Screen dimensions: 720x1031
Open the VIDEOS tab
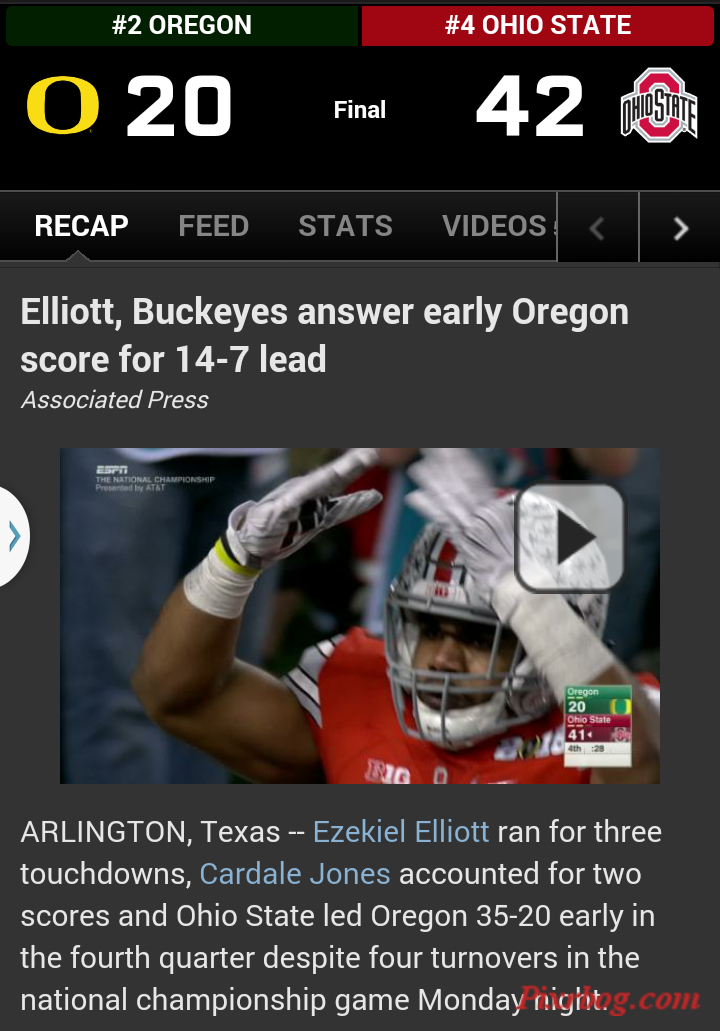click(495, 226)
